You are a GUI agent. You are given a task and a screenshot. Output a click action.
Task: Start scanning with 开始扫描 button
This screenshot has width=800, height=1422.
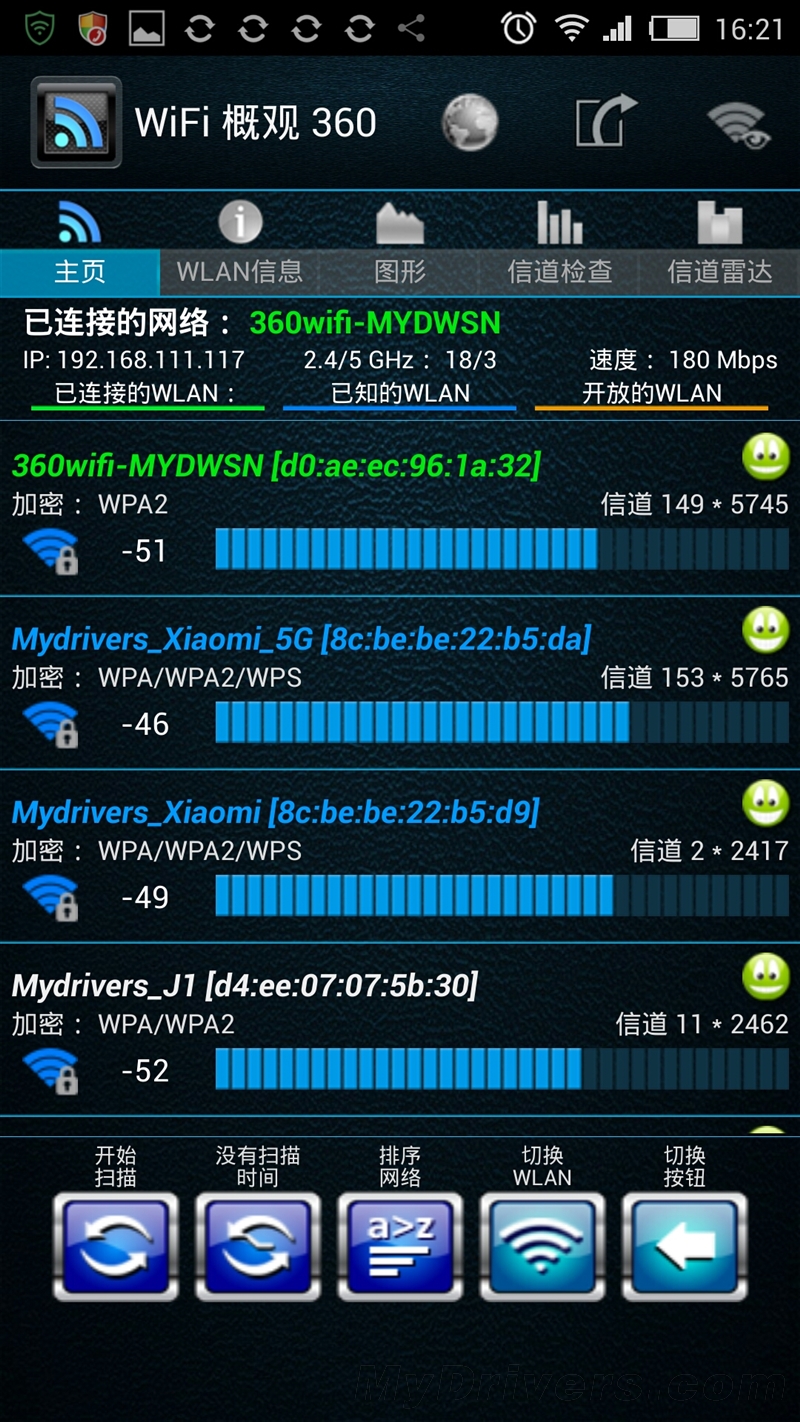(x=116, y=1246)
